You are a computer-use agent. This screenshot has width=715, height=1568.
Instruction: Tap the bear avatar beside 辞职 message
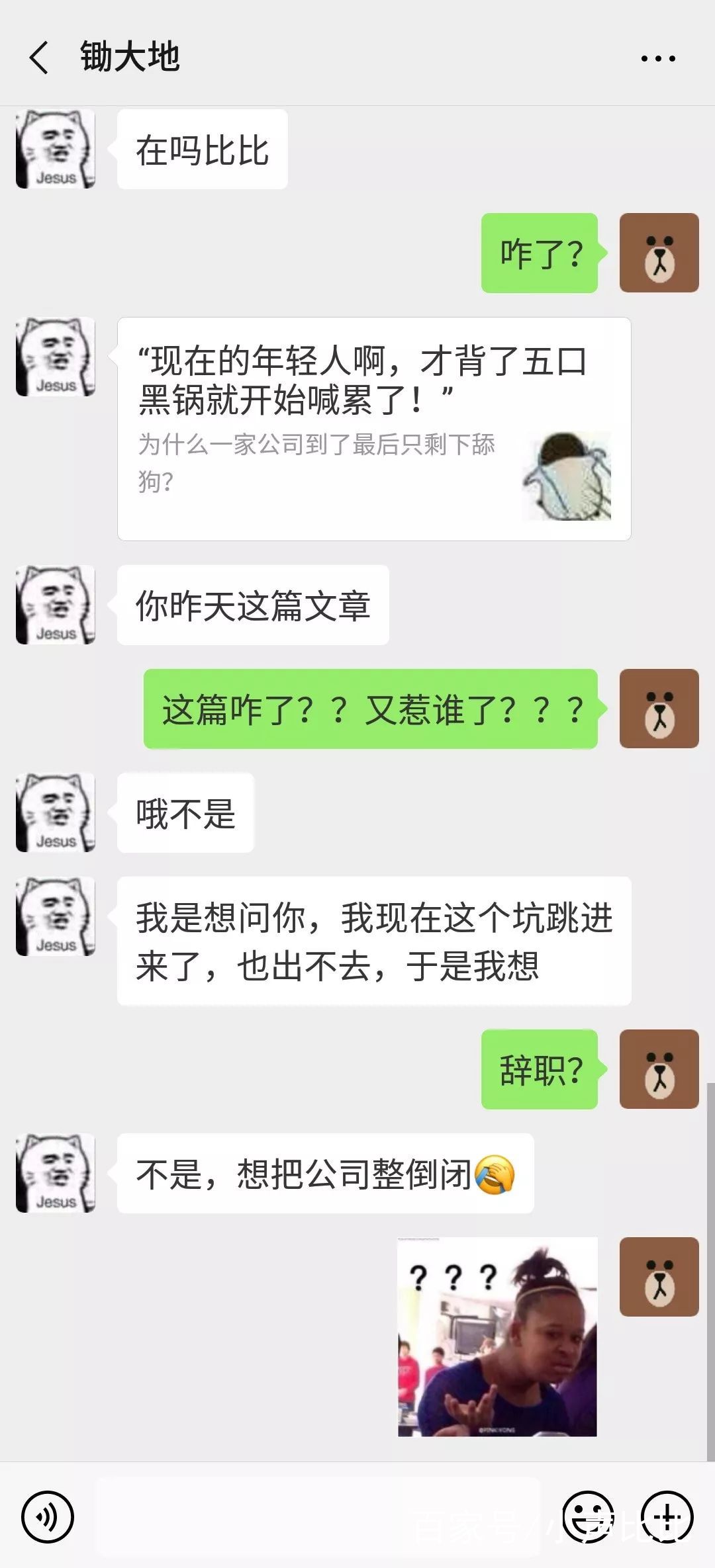tap(658, 1067)
